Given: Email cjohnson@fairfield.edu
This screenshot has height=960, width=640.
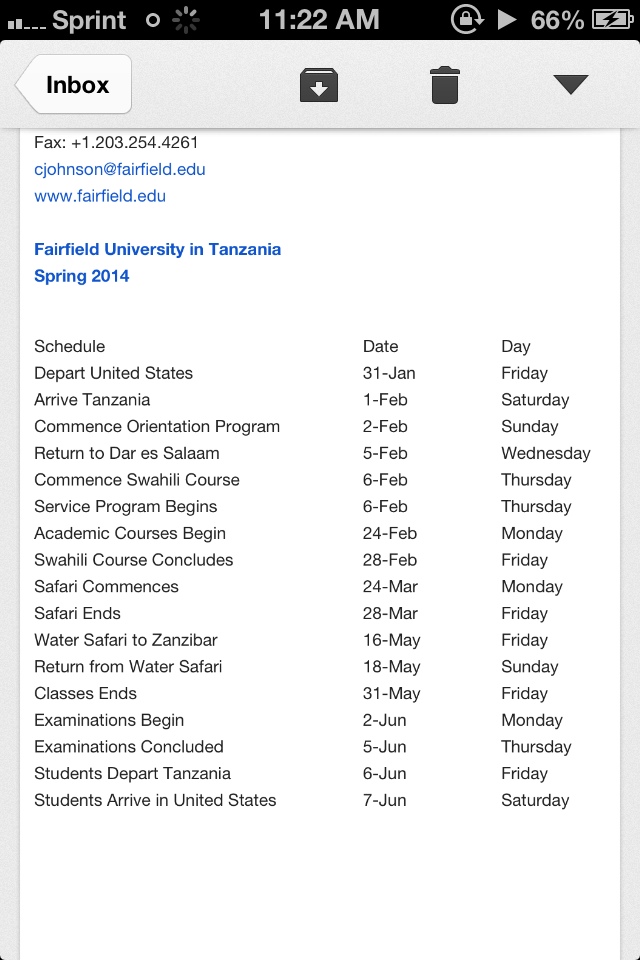Looking at the screenshot, I should point(120,169).
